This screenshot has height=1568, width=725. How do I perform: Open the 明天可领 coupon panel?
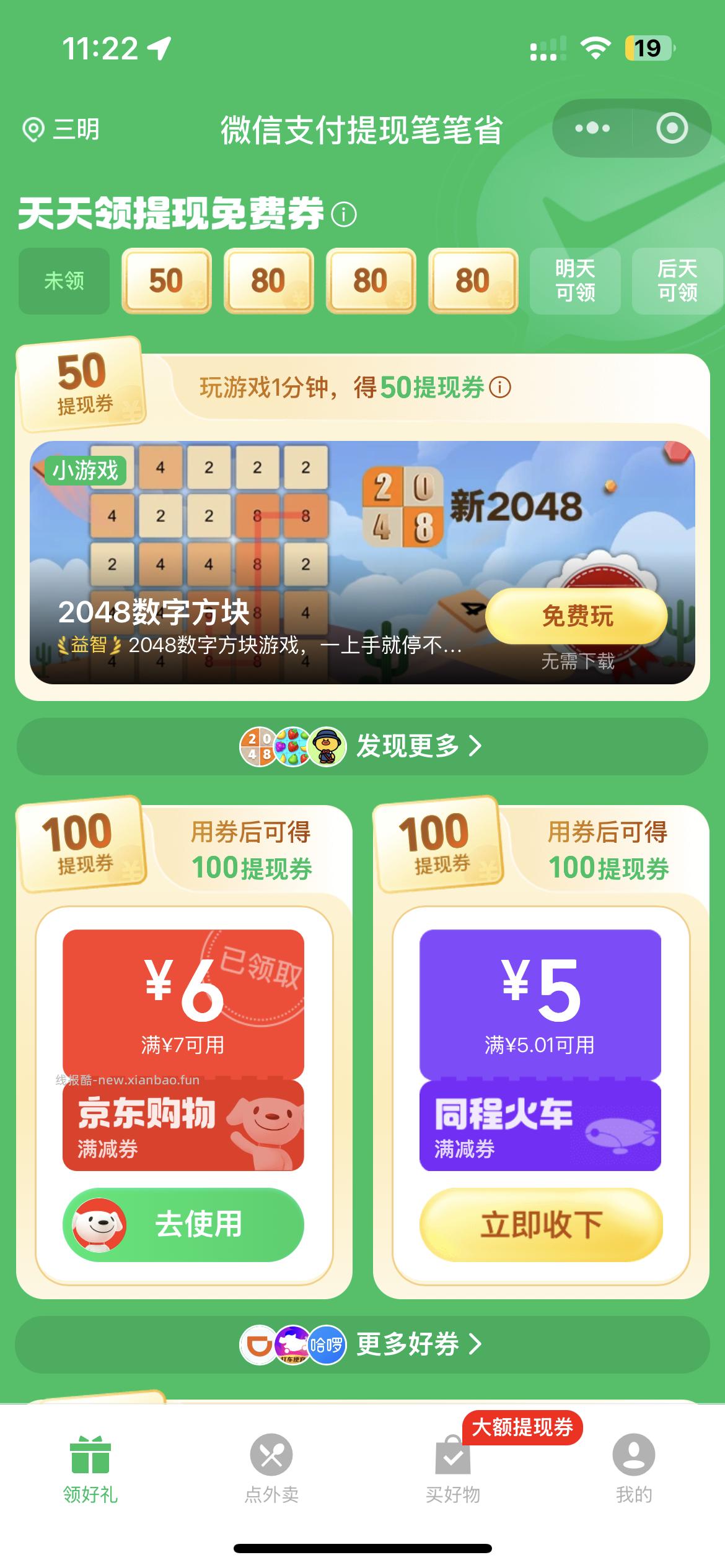[574, 282]
